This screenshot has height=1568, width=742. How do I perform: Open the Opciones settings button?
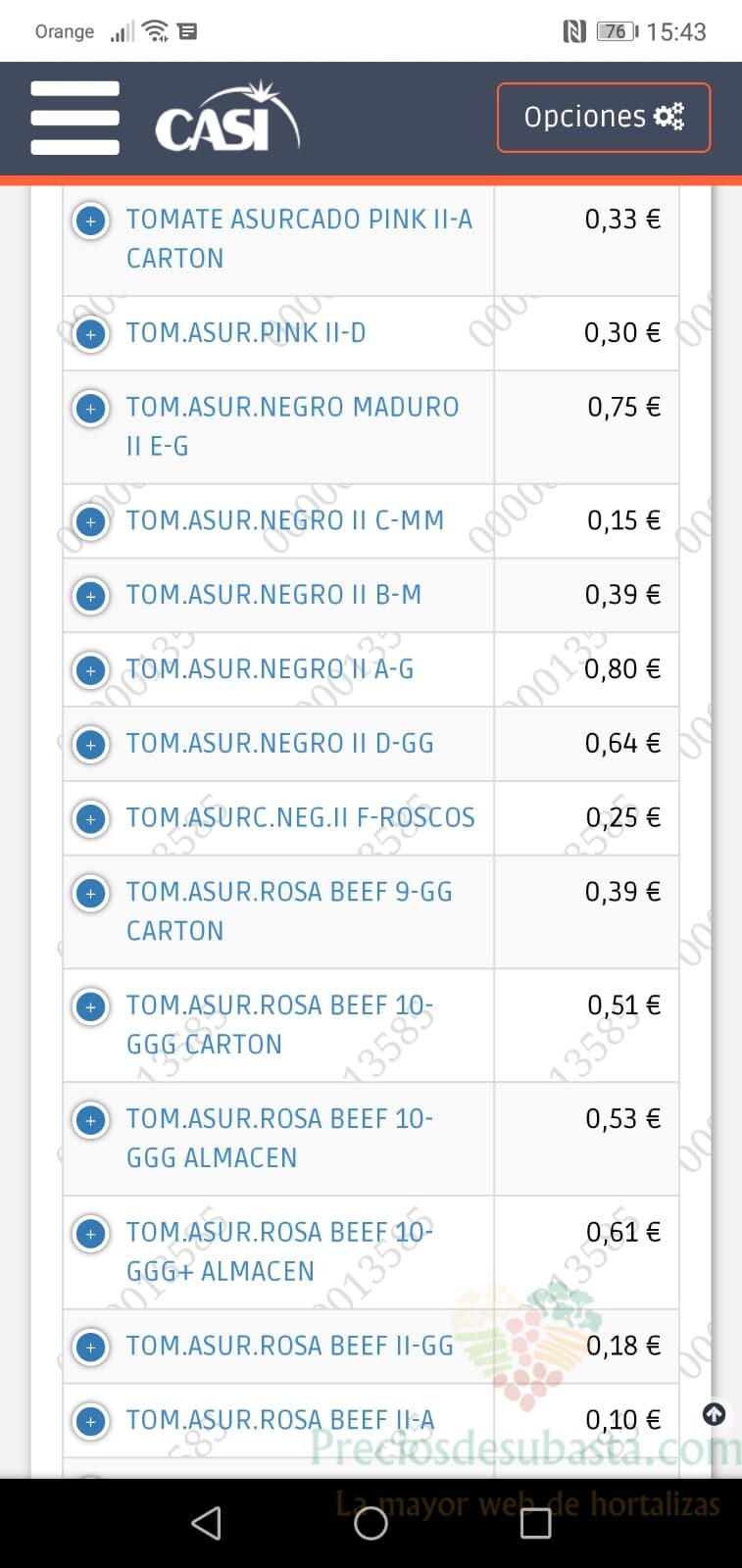click(604, 118)
